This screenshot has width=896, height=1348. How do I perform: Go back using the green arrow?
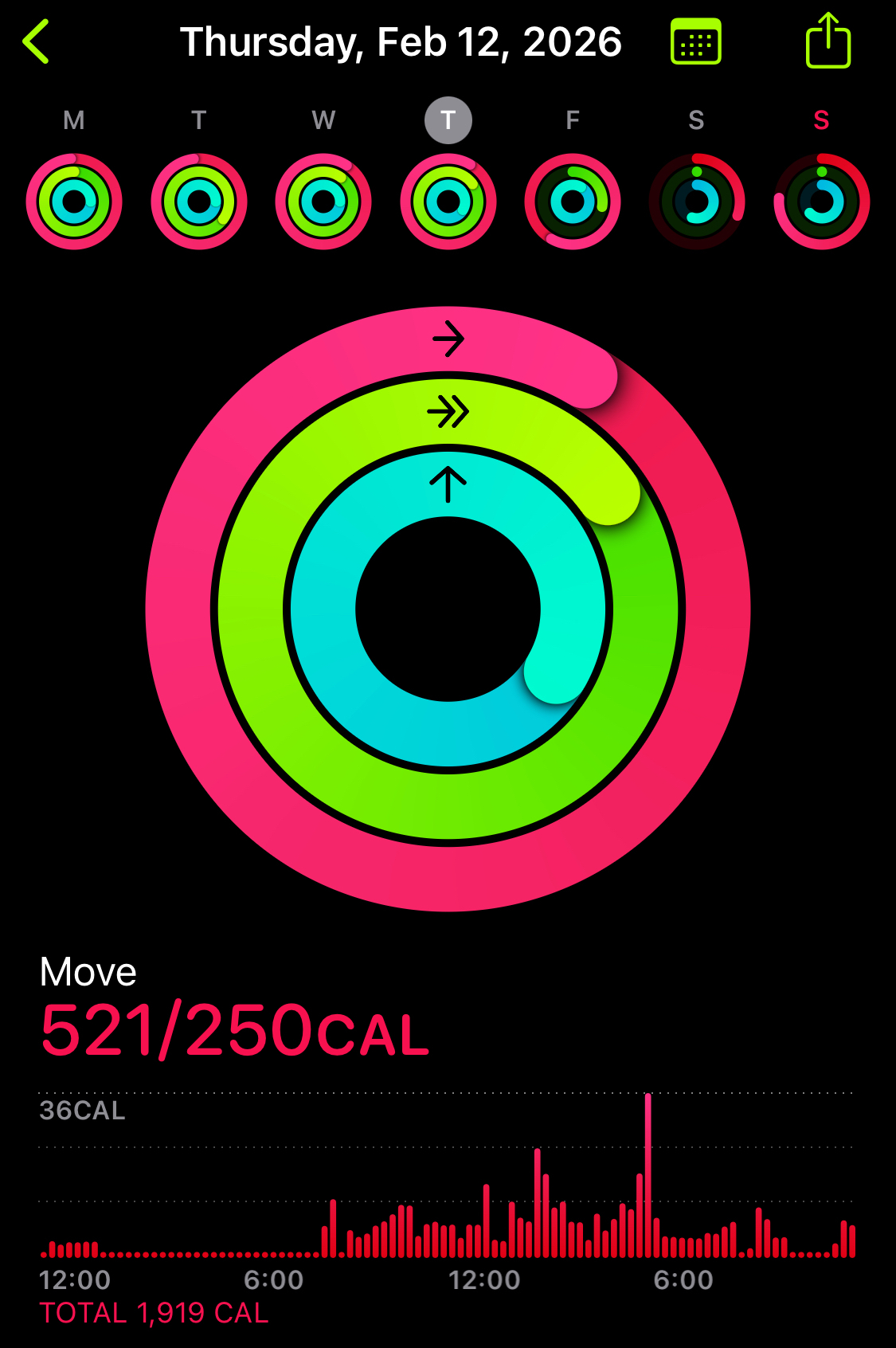click(x=37, y=41)
